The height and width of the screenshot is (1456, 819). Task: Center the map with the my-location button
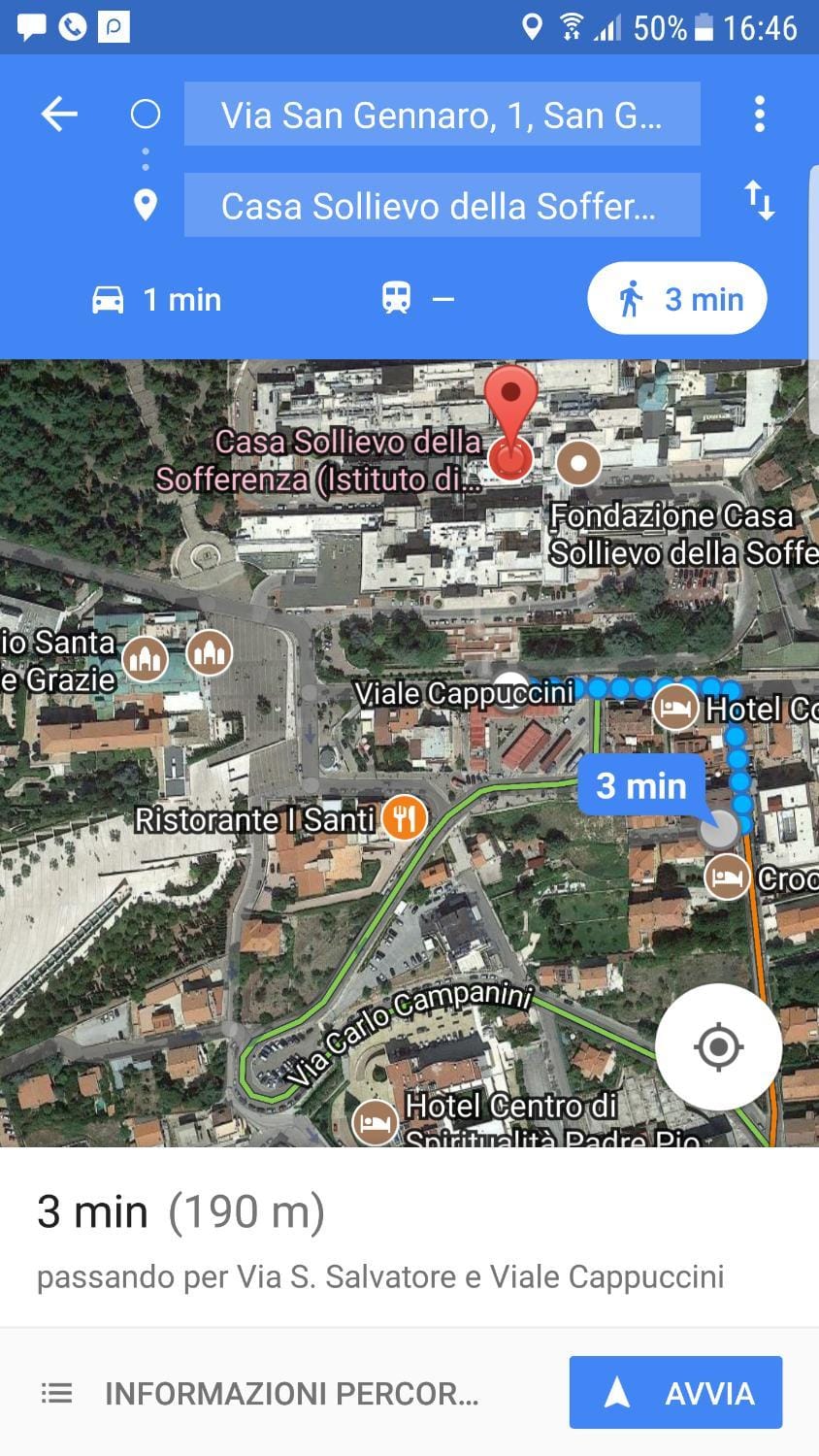717,1047
